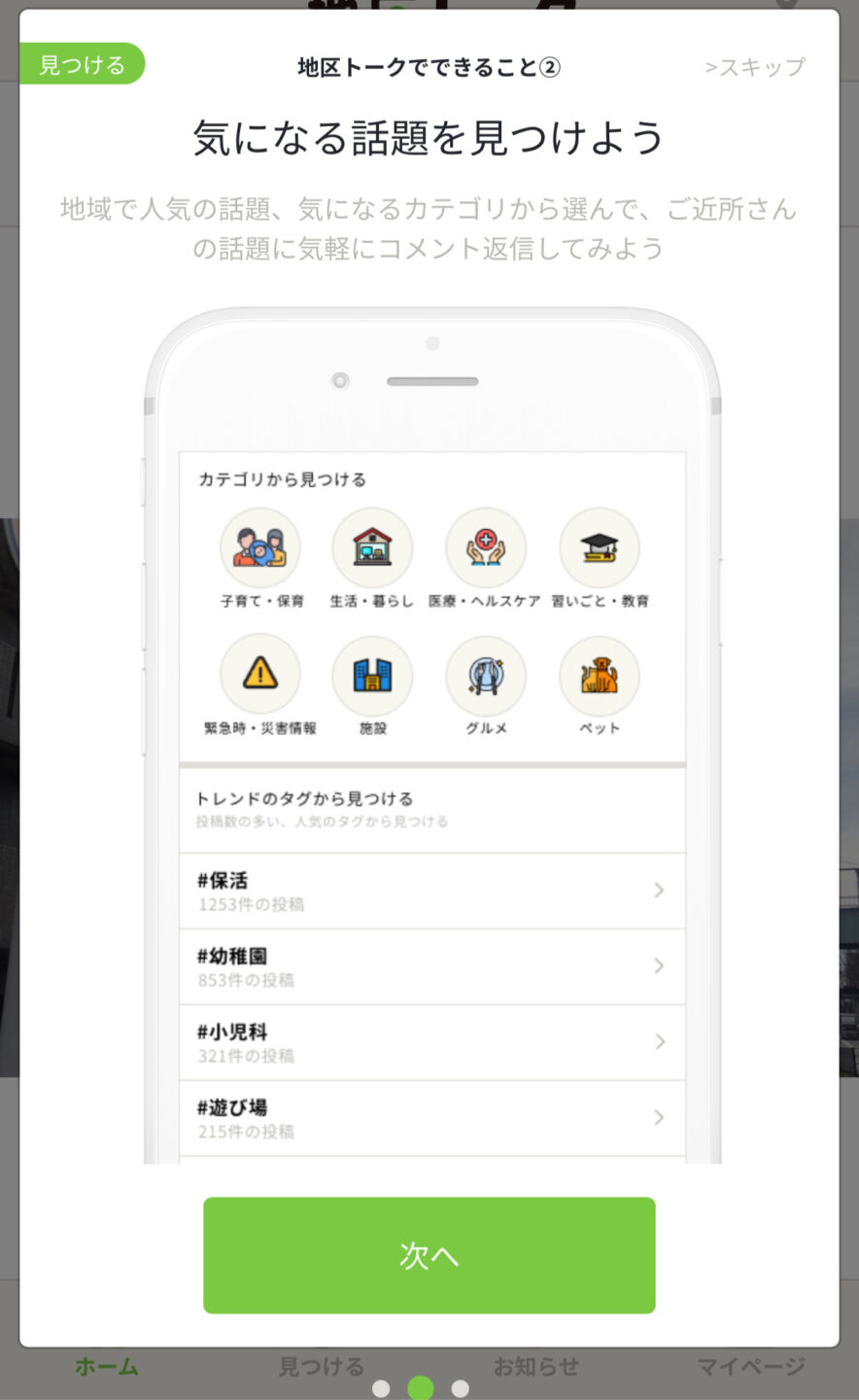
Task: Skip the onboarding via スキップ
Action: point(755,67)
